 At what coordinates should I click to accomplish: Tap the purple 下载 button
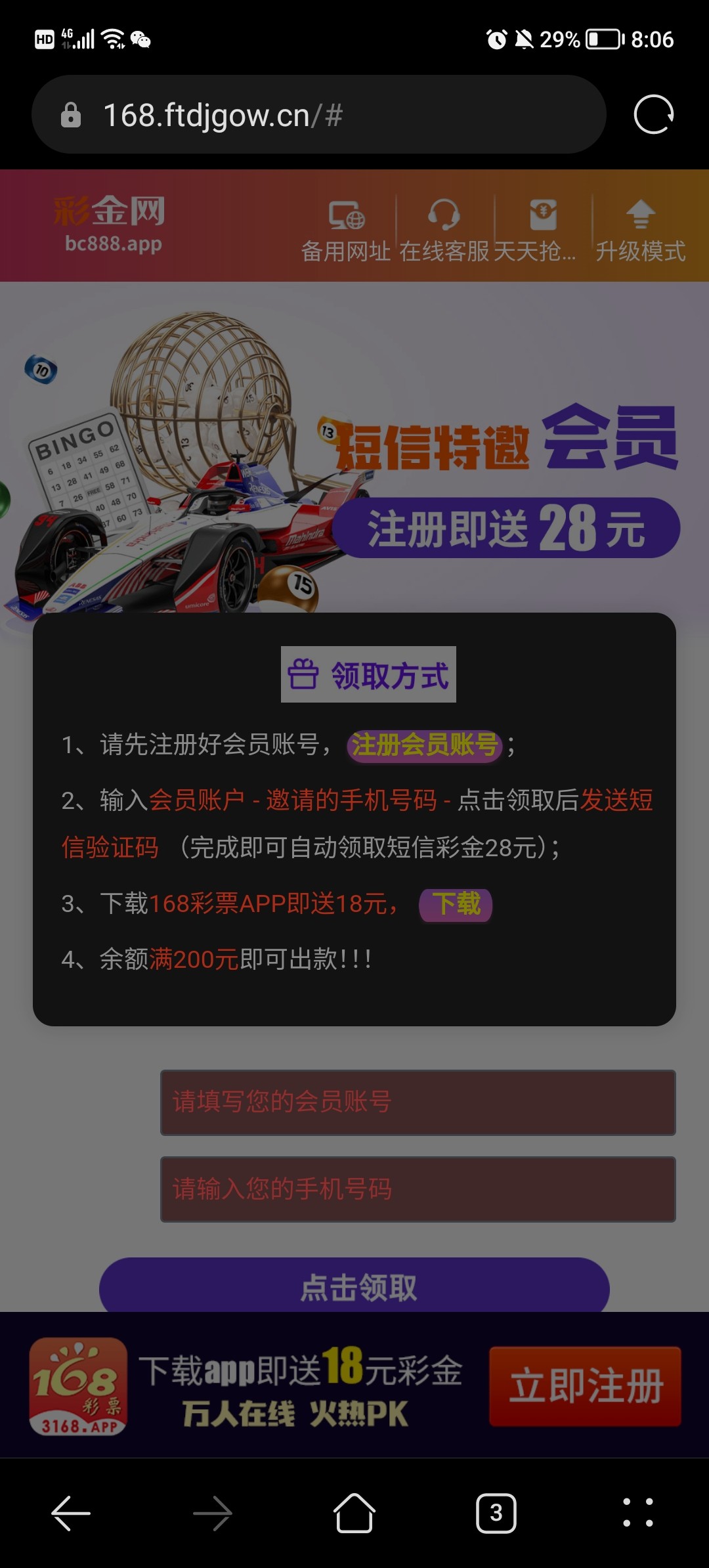[x=456, y=904]
